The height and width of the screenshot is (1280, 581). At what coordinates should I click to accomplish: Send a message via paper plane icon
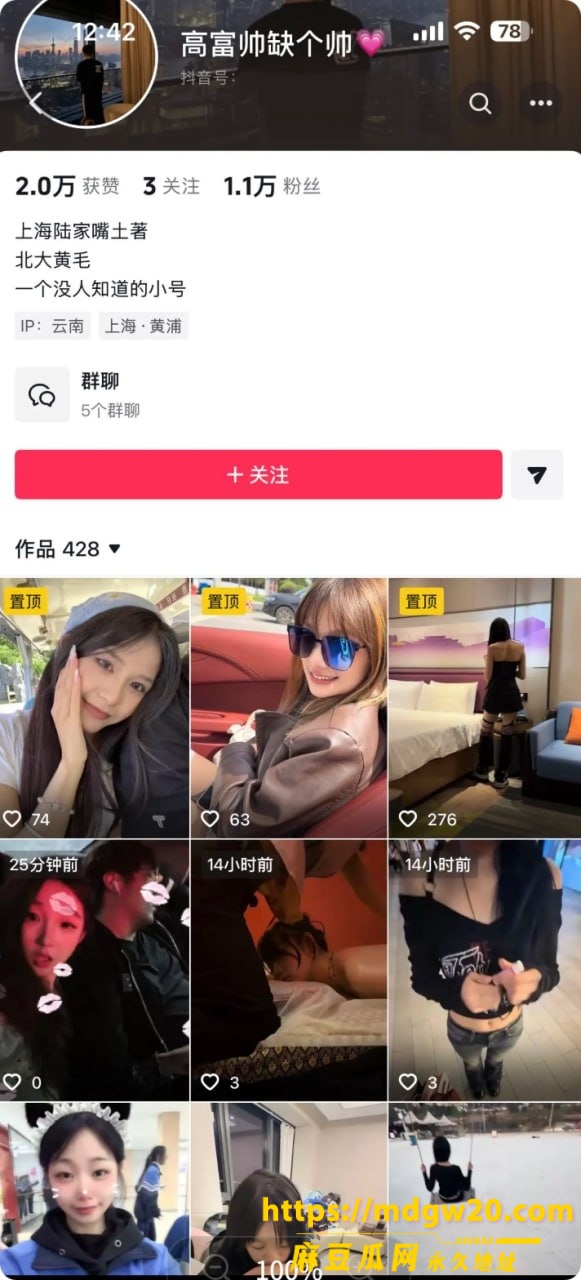coord(537,475)
